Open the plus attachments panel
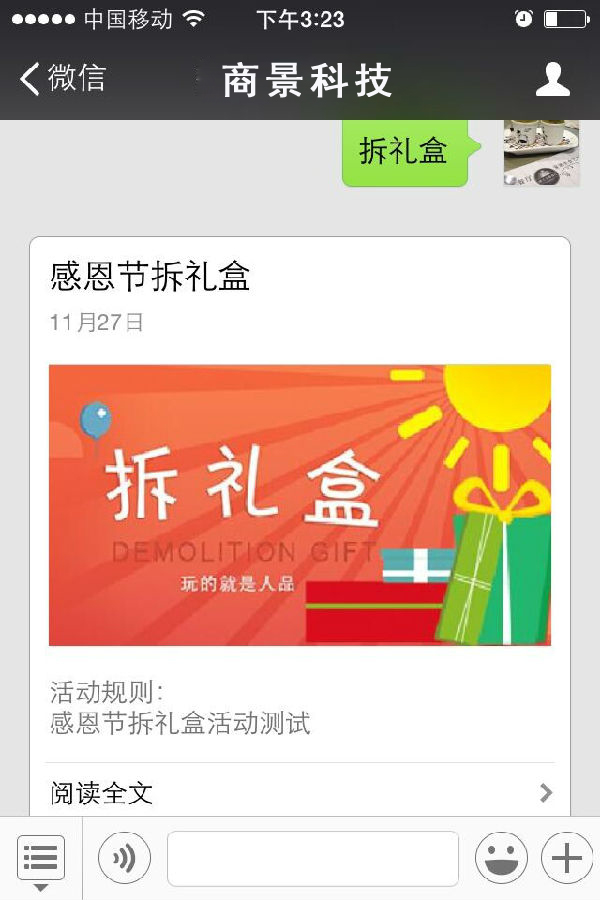 click(x=566, y=858)
